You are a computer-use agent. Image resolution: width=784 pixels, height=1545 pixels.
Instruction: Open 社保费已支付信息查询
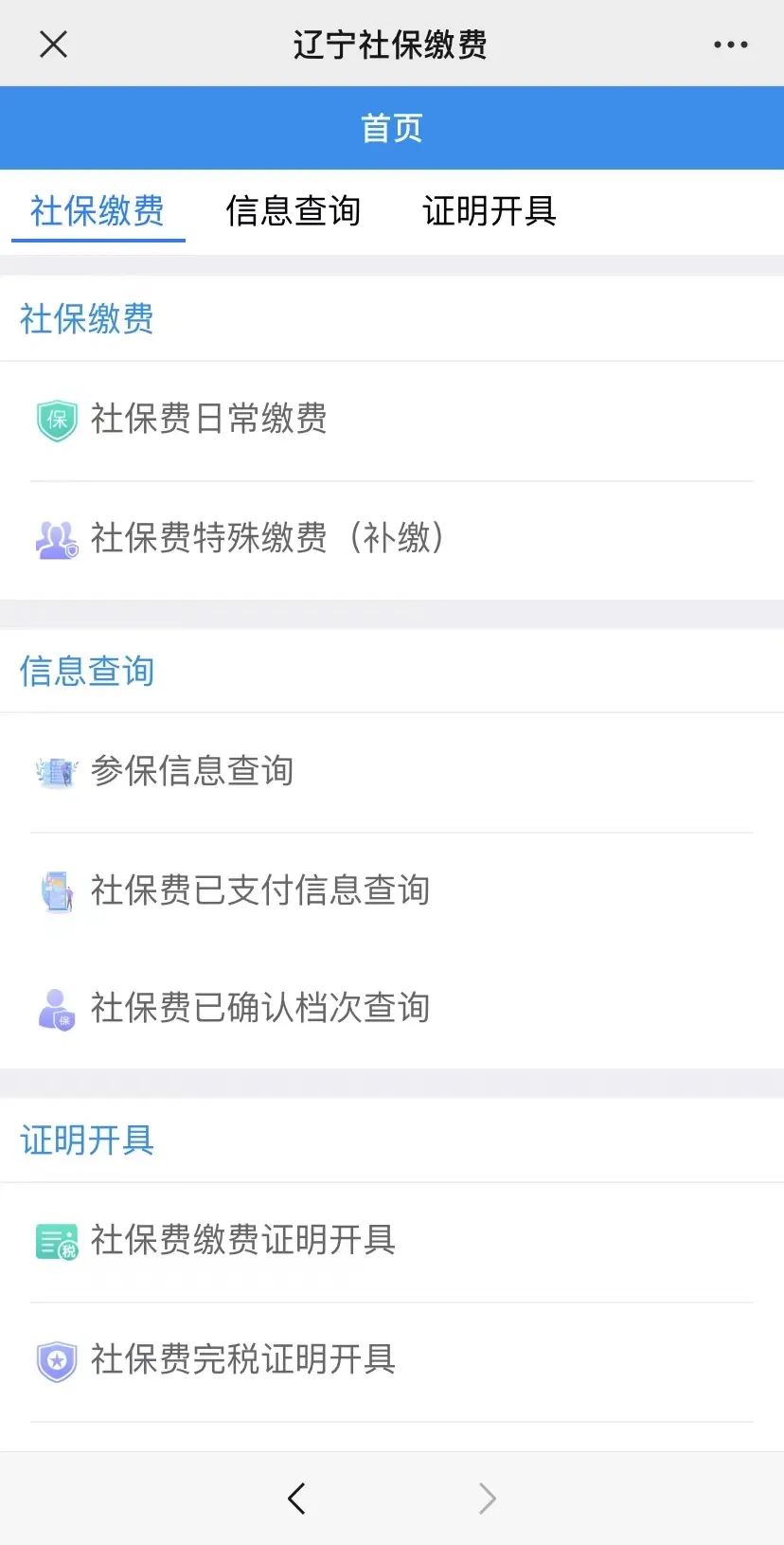click(392, 890)
